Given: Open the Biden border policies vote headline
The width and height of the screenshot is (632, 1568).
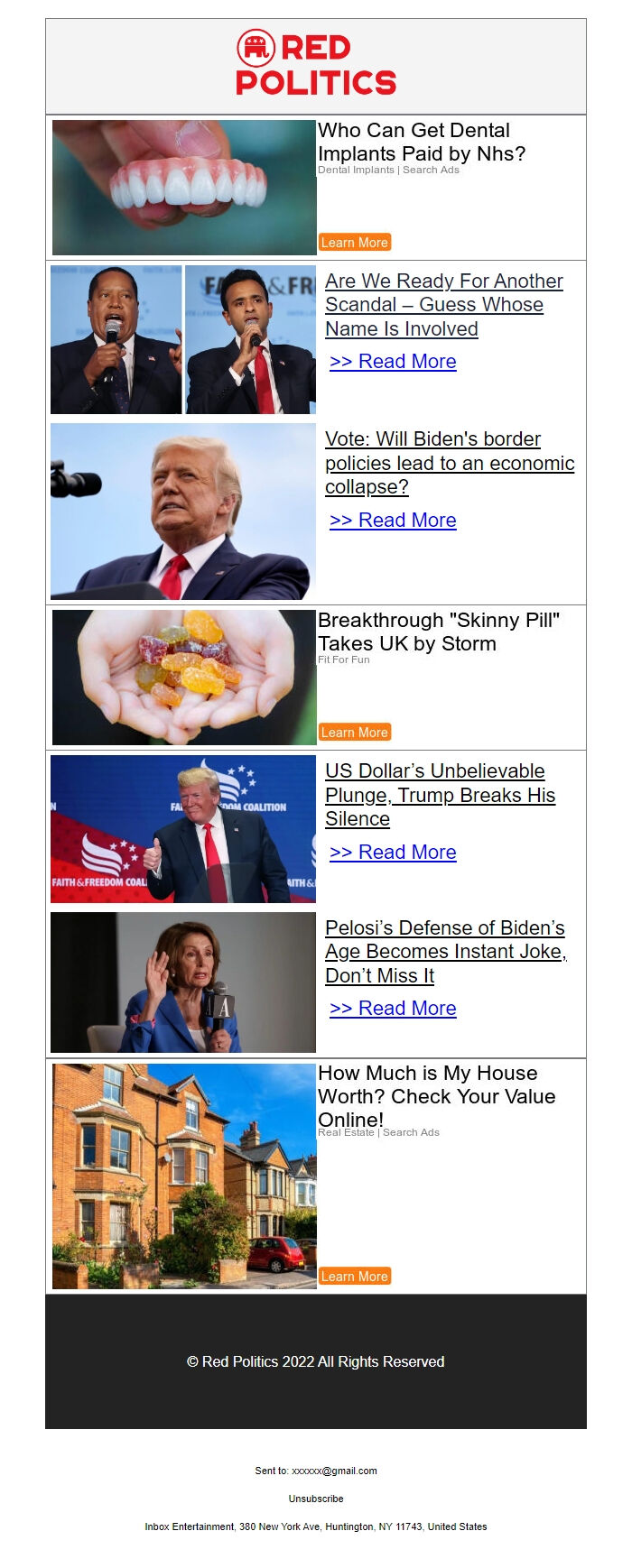Looking at the screenshot, I should click(x=449, y=463).
